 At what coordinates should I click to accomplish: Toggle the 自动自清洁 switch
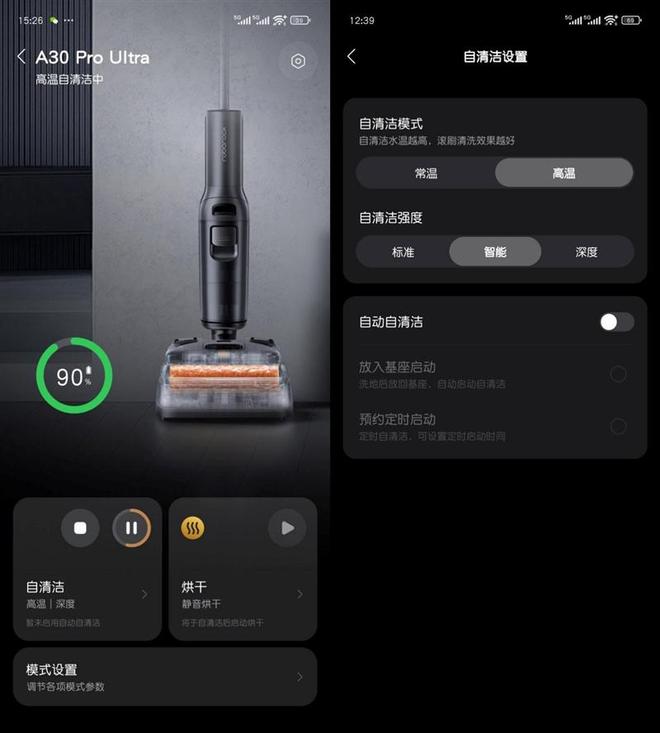coord(616,322)
